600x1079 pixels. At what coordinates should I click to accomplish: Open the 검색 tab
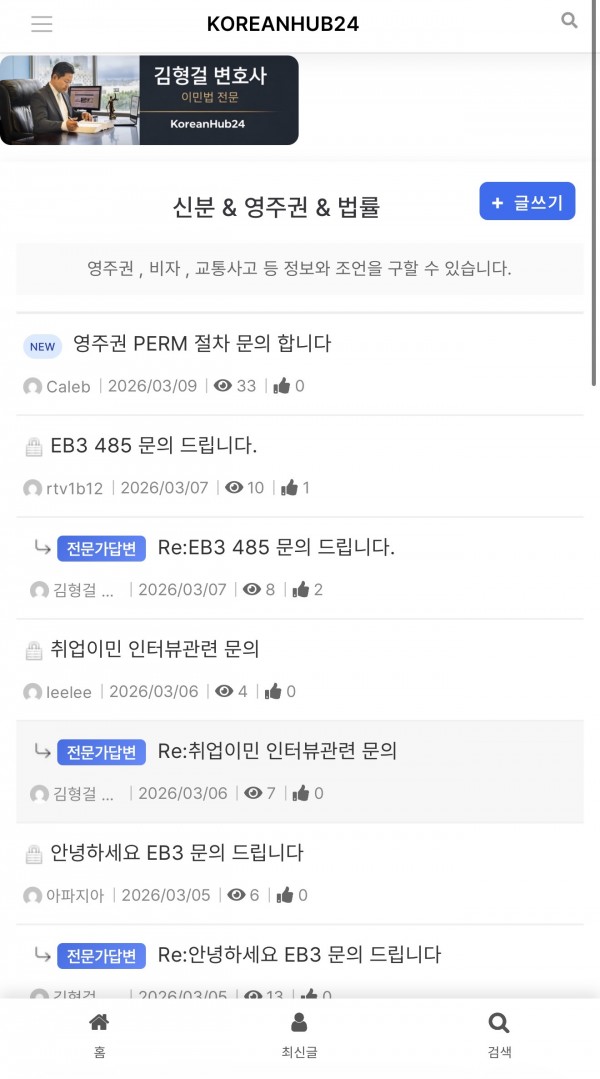tap(499, 1035)
